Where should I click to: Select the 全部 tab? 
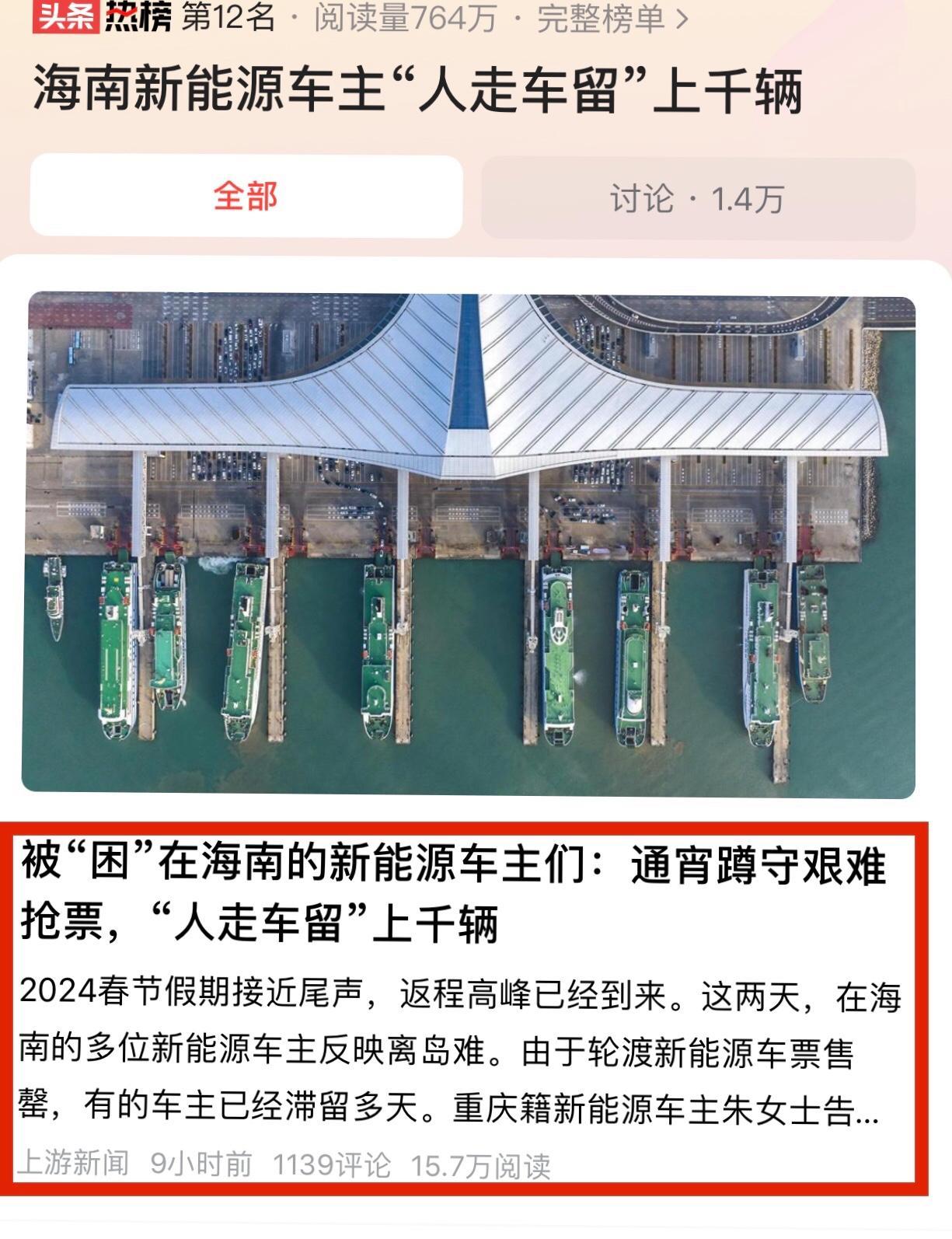click(x=246, y=197)
